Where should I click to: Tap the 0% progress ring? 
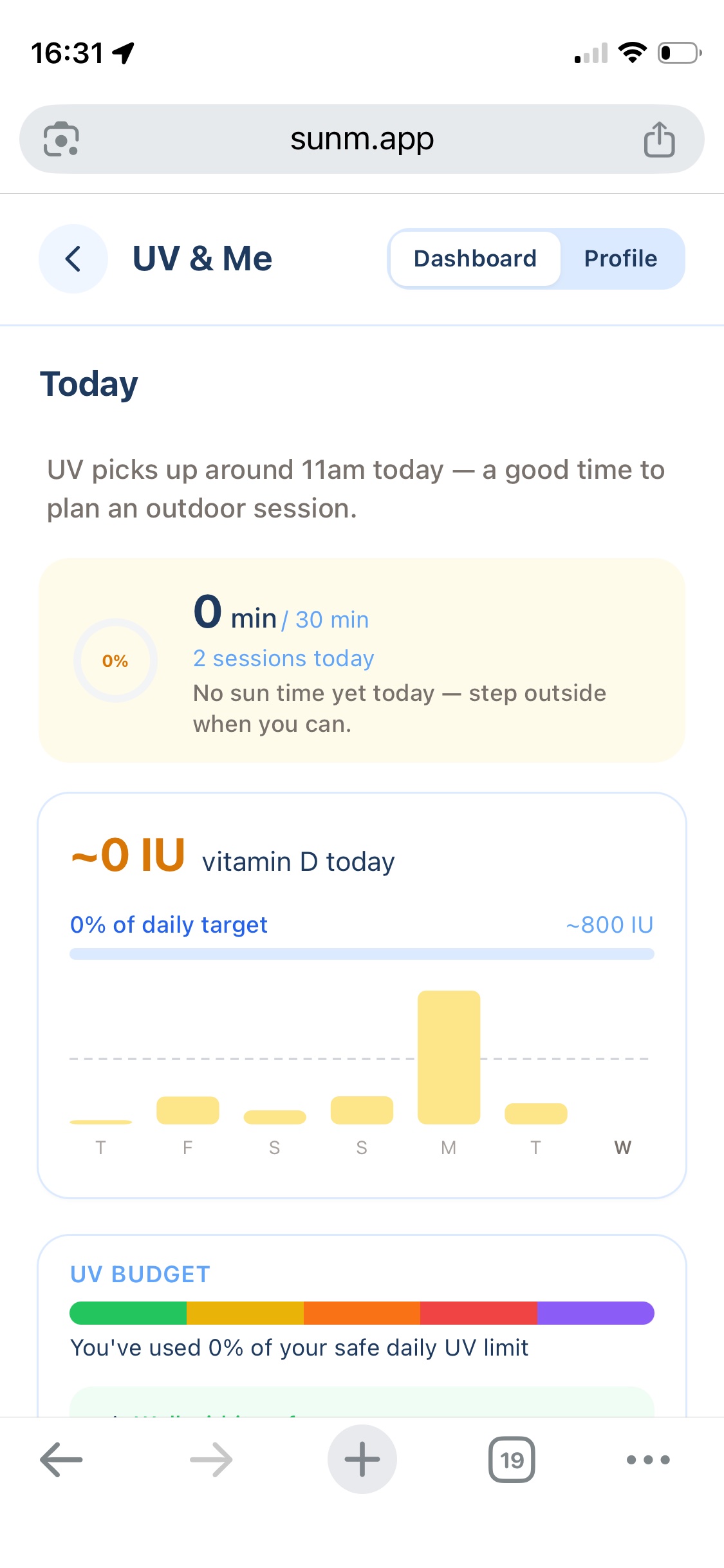point(115,660)
